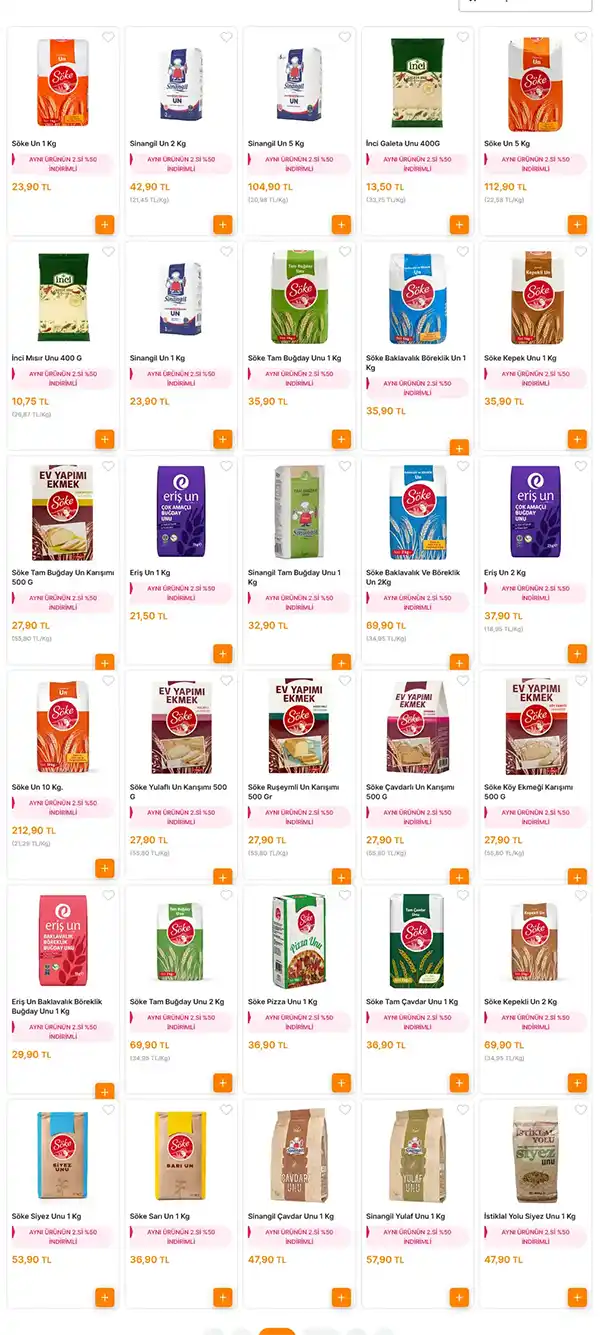600x1335 pixels.
Task: Add Söke Tam Buğday Unu 1 Kg to cart
Action: tap(341, 439)
